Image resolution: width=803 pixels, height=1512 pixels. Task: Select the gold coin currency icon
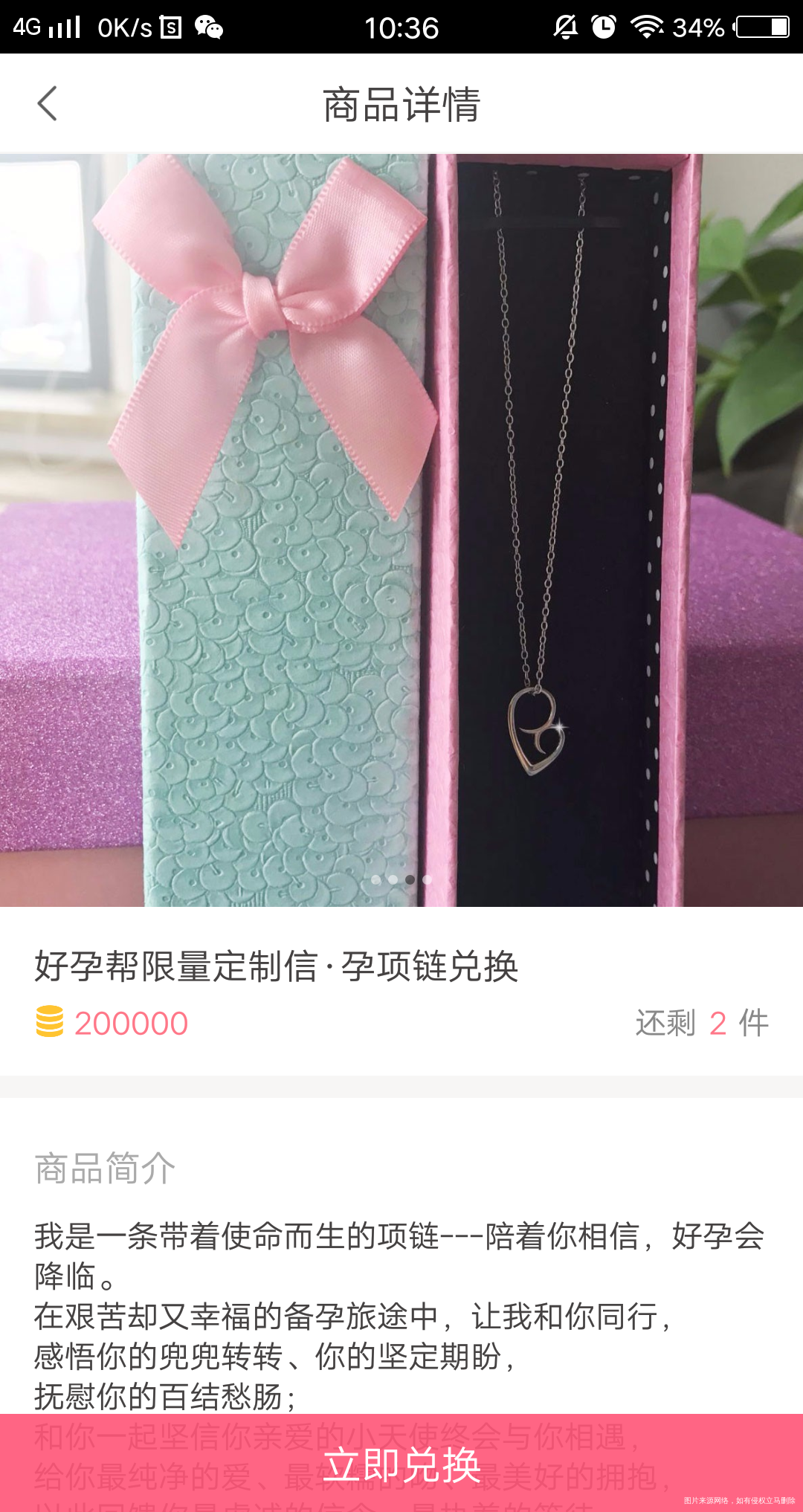point(48,1022)
